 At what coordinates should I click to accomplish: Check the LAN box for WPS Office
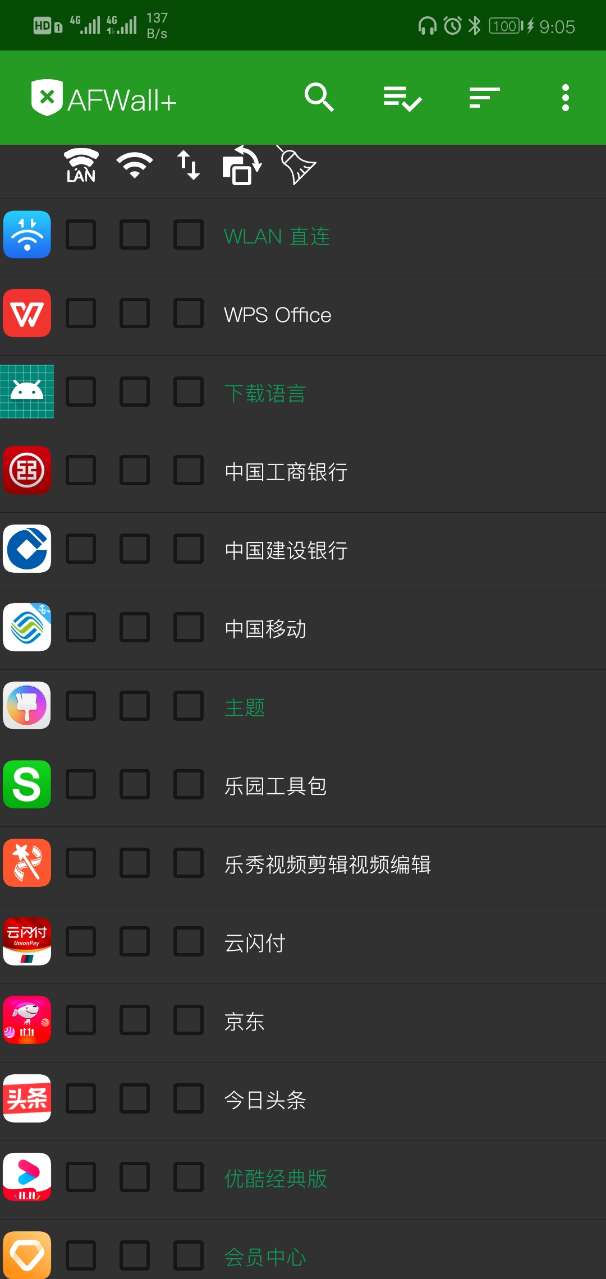tap(81, 314)
